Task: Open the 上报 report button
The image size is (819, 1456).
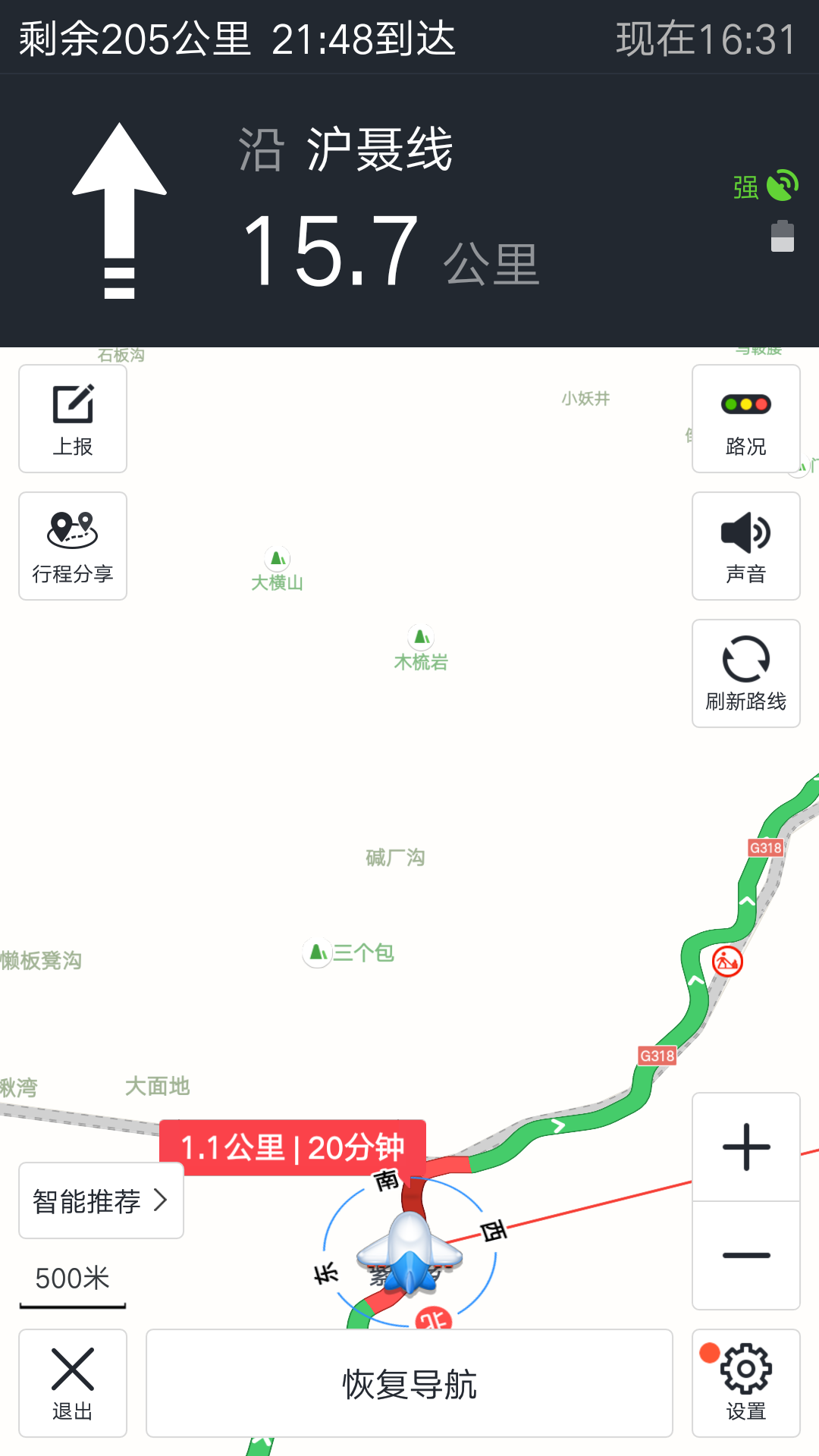Action: point(73,419)
